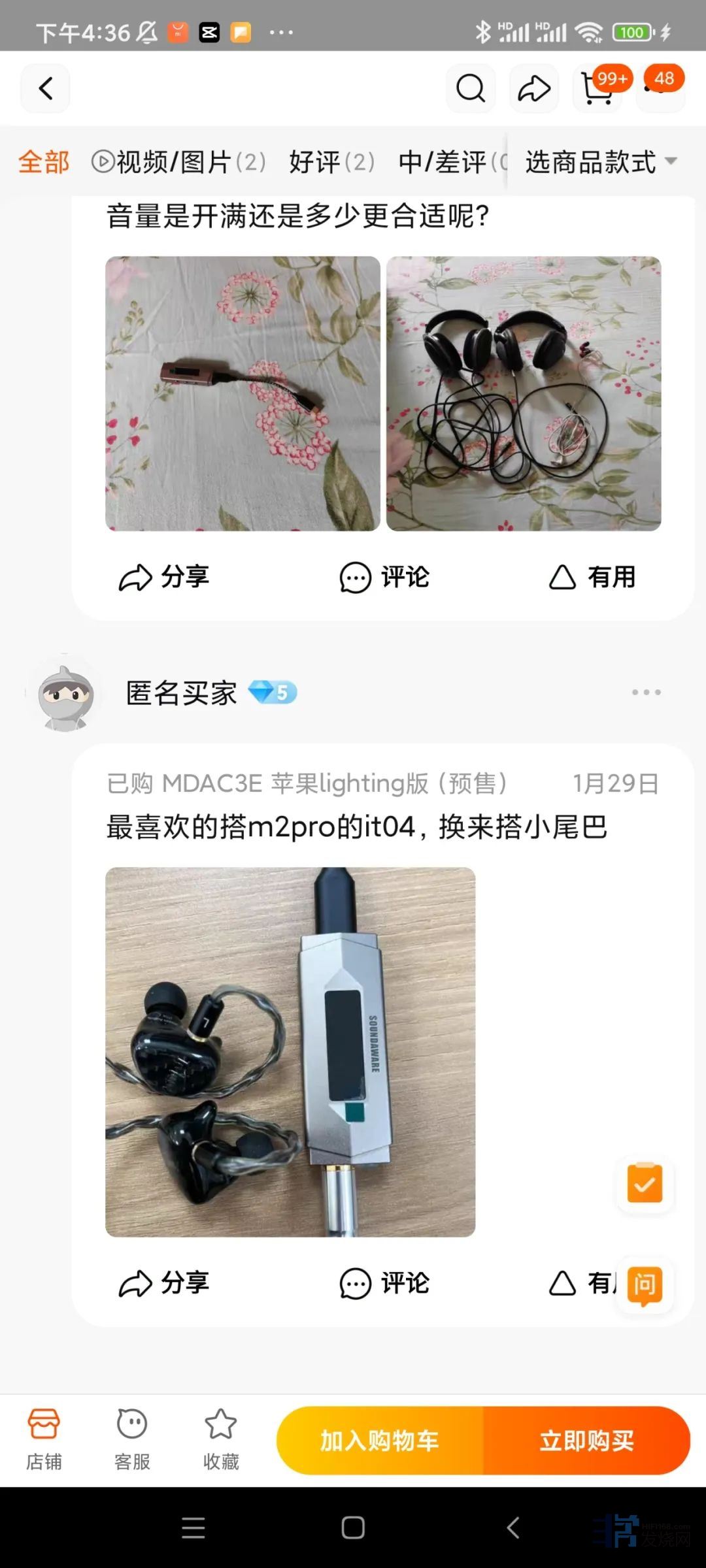This screenshot has height=1568, width=706.
Task: Show 好评 reviews only
Action: (x=331, y=162)
